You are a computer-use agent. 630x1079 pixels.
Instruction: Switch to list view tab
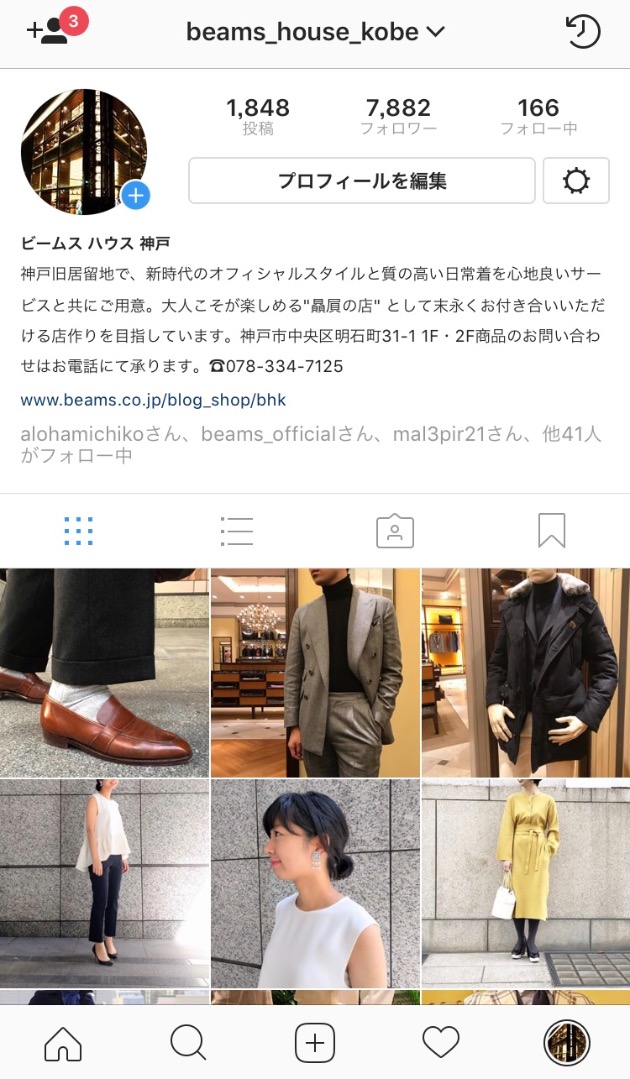[x=236, y=531]
